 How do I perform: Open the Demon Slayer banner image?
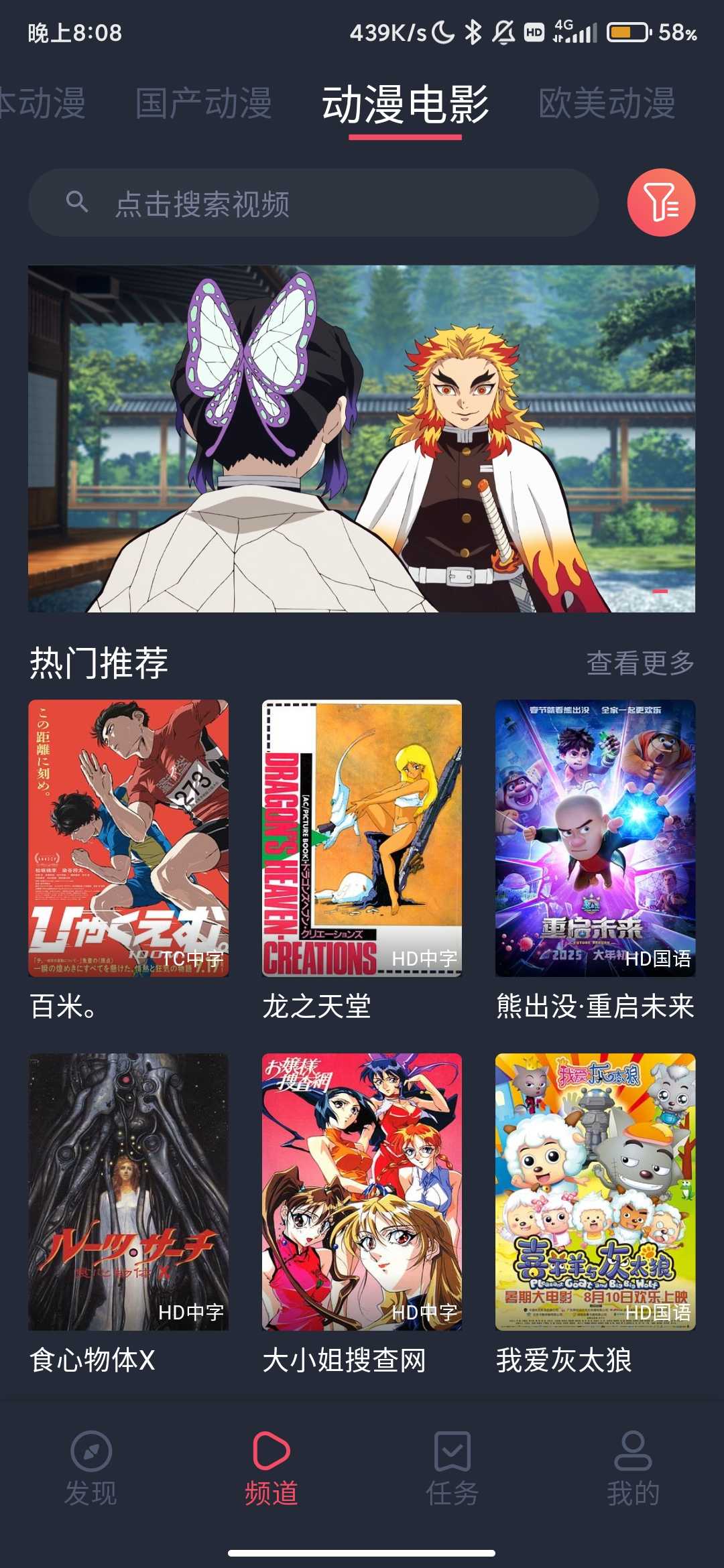pos(362,439)
